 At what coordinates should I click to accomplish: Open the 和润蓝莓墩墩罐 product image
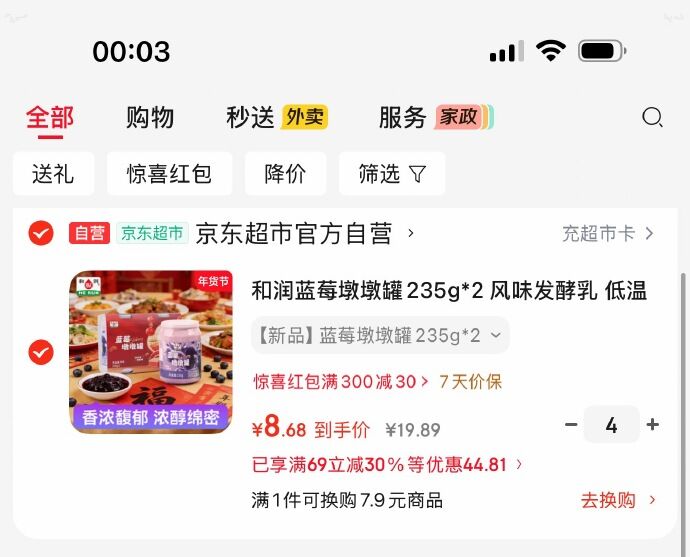click(150, 352)
